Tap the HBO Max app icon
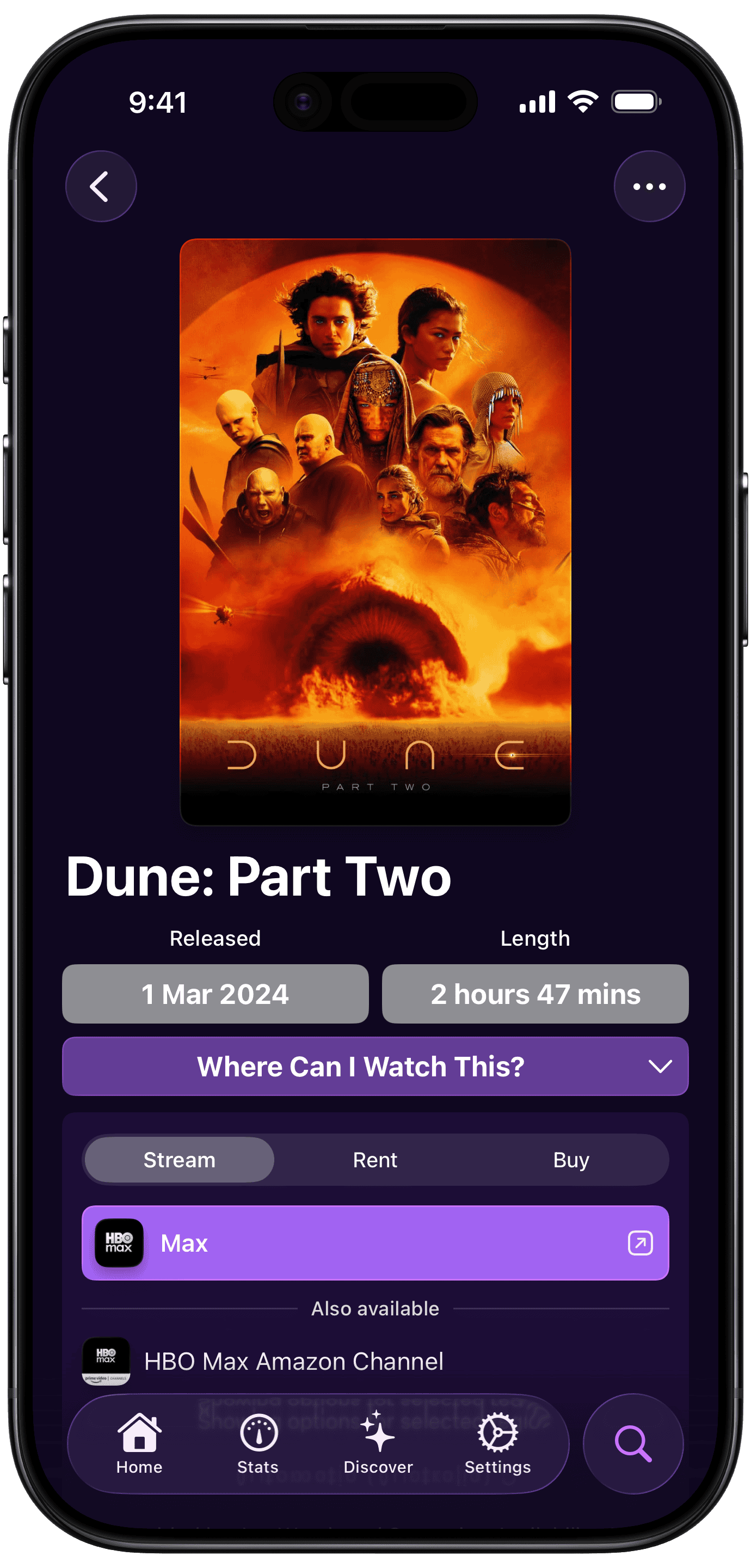The width and height of the screenshot is (751, 1568). coord(118,1243)
